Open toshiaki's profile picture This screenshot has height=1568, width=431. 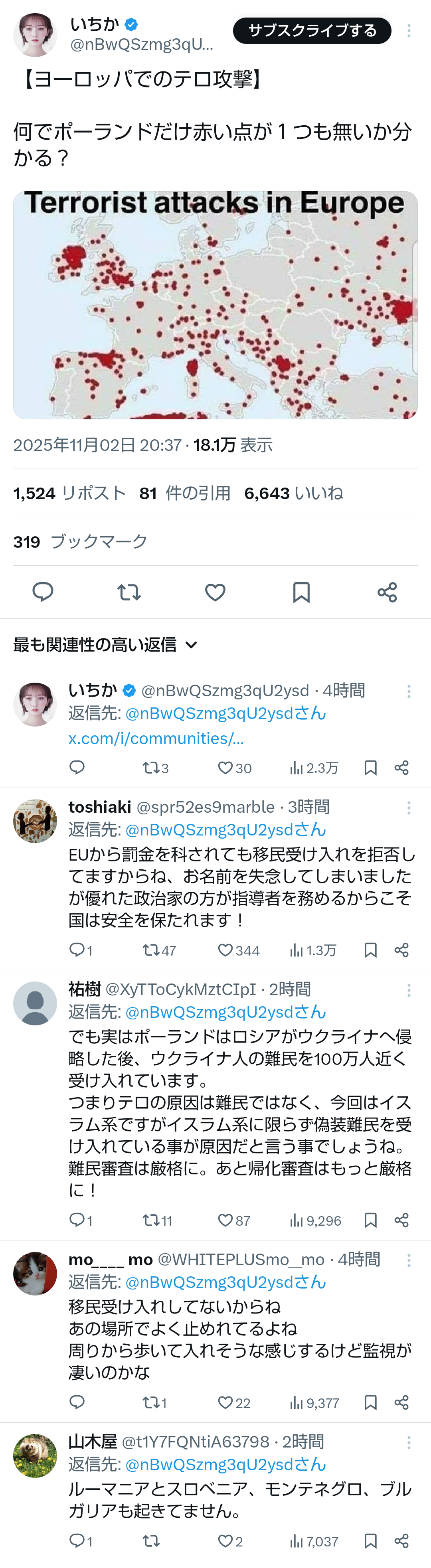click(x=35, y=821)
